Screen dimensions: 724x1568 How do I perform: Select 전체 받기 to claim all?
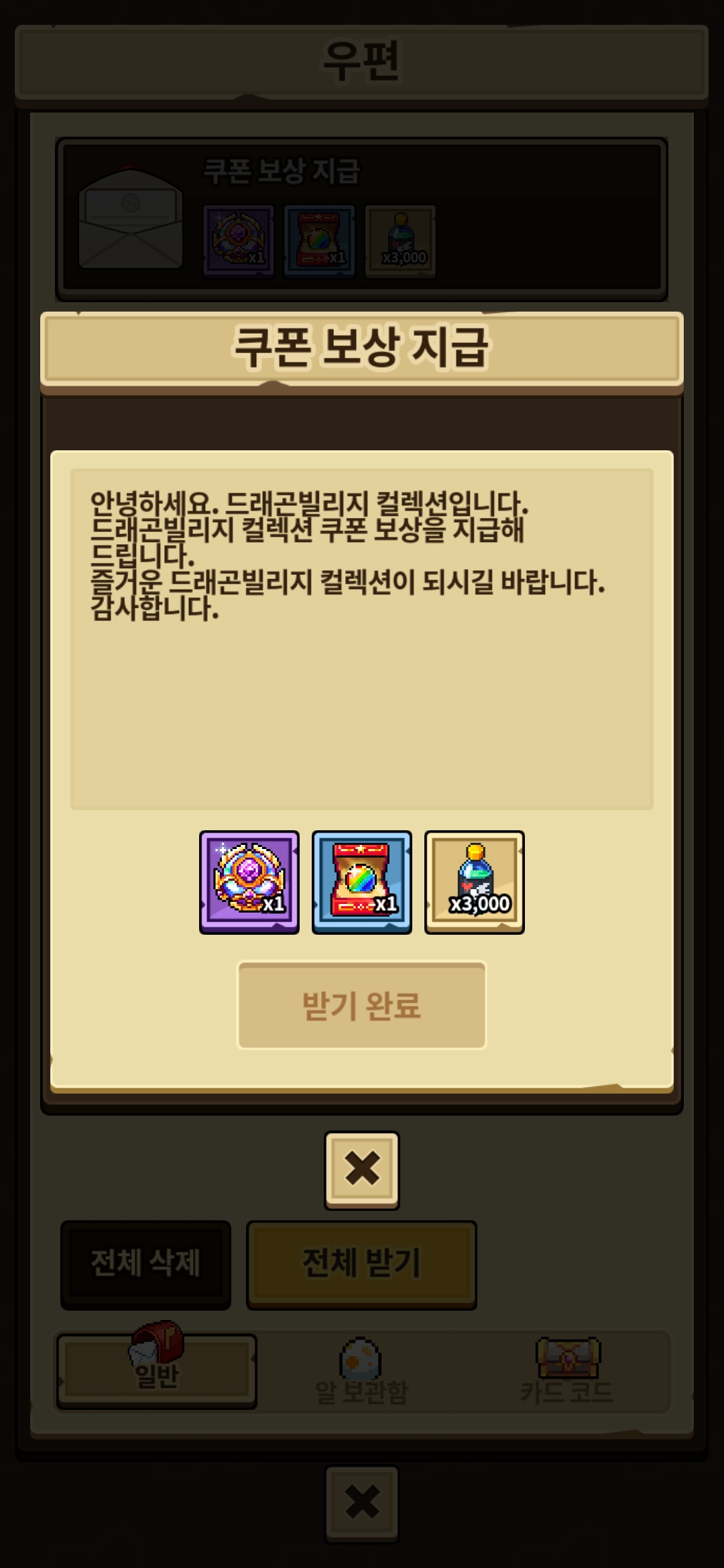point(362,1264)
